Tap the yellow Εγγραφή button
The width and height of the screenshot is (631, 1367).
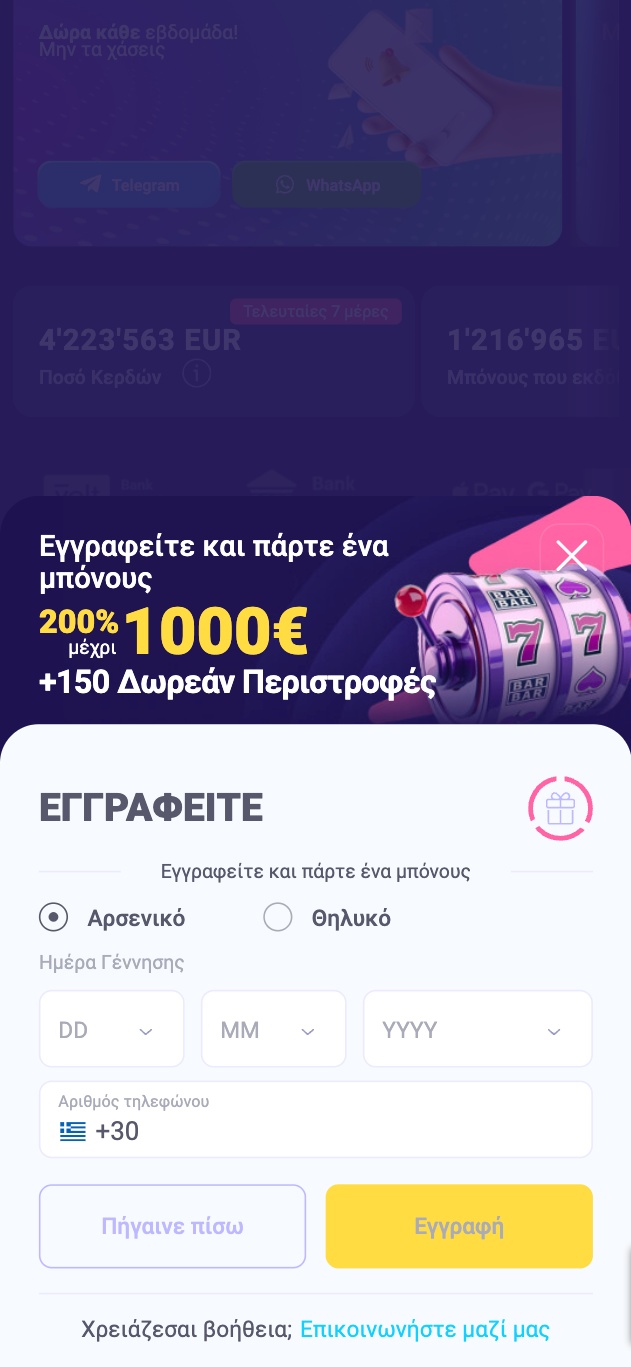(459, 1226)
